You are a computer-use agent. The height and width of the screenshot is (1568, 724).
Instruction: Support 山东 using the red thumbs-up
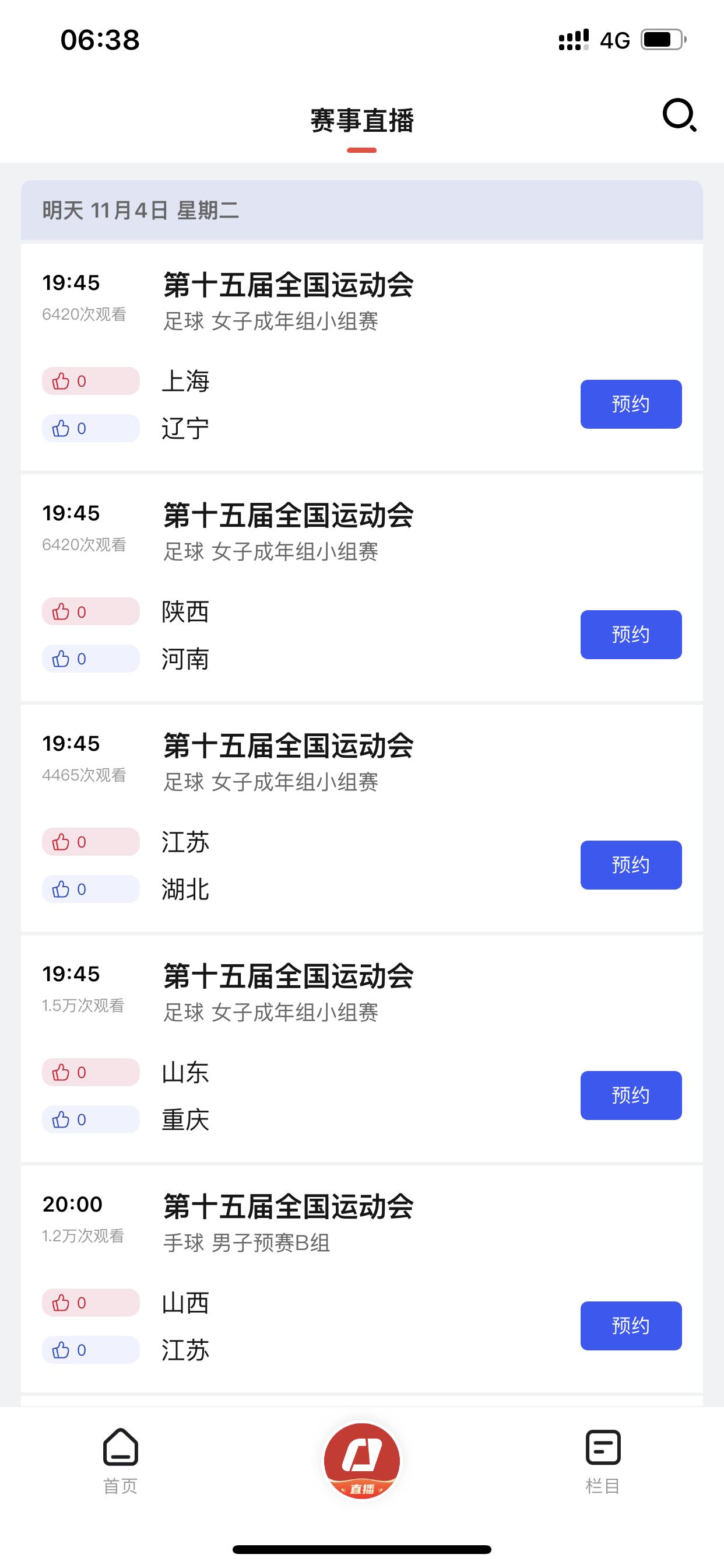point(90,1073)
